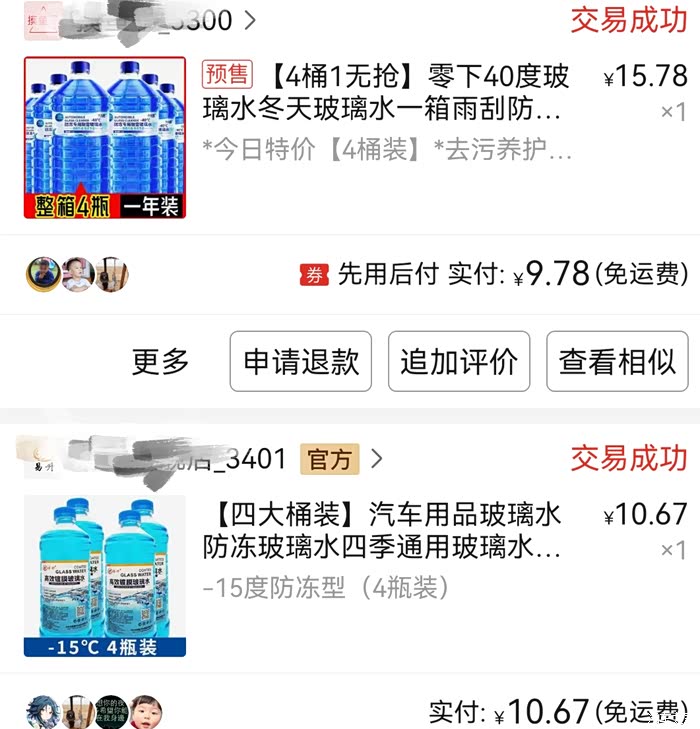This screenshot has width=700, height=729.
Task: Request a refund with 申请退款
Action: click(x=301, y=361)
